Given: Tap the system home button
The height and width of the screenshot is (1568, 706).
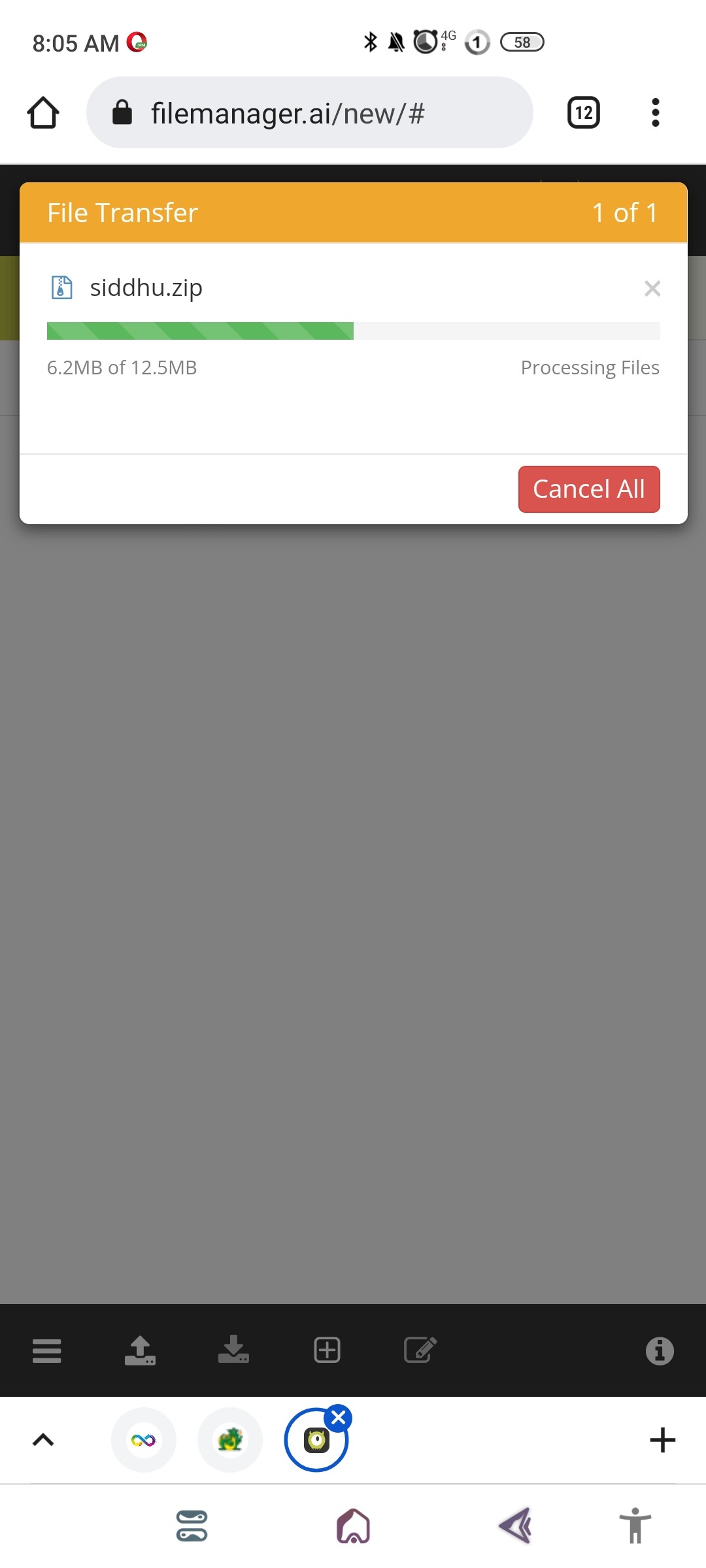Looking at the screenshot, I should click(x=354, y=1526).
